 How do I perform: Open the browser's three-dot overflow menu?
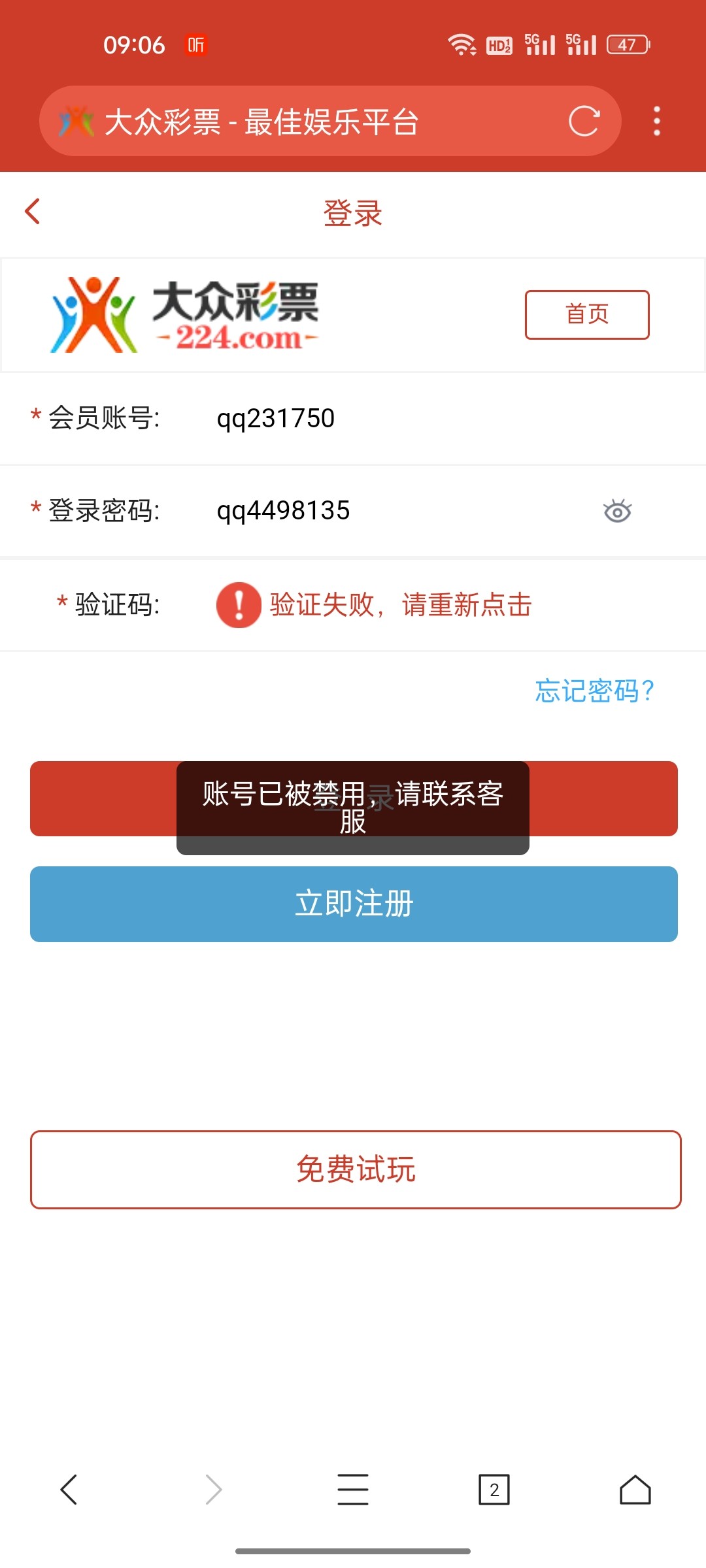pyautogui.click(x=656, y=122)
